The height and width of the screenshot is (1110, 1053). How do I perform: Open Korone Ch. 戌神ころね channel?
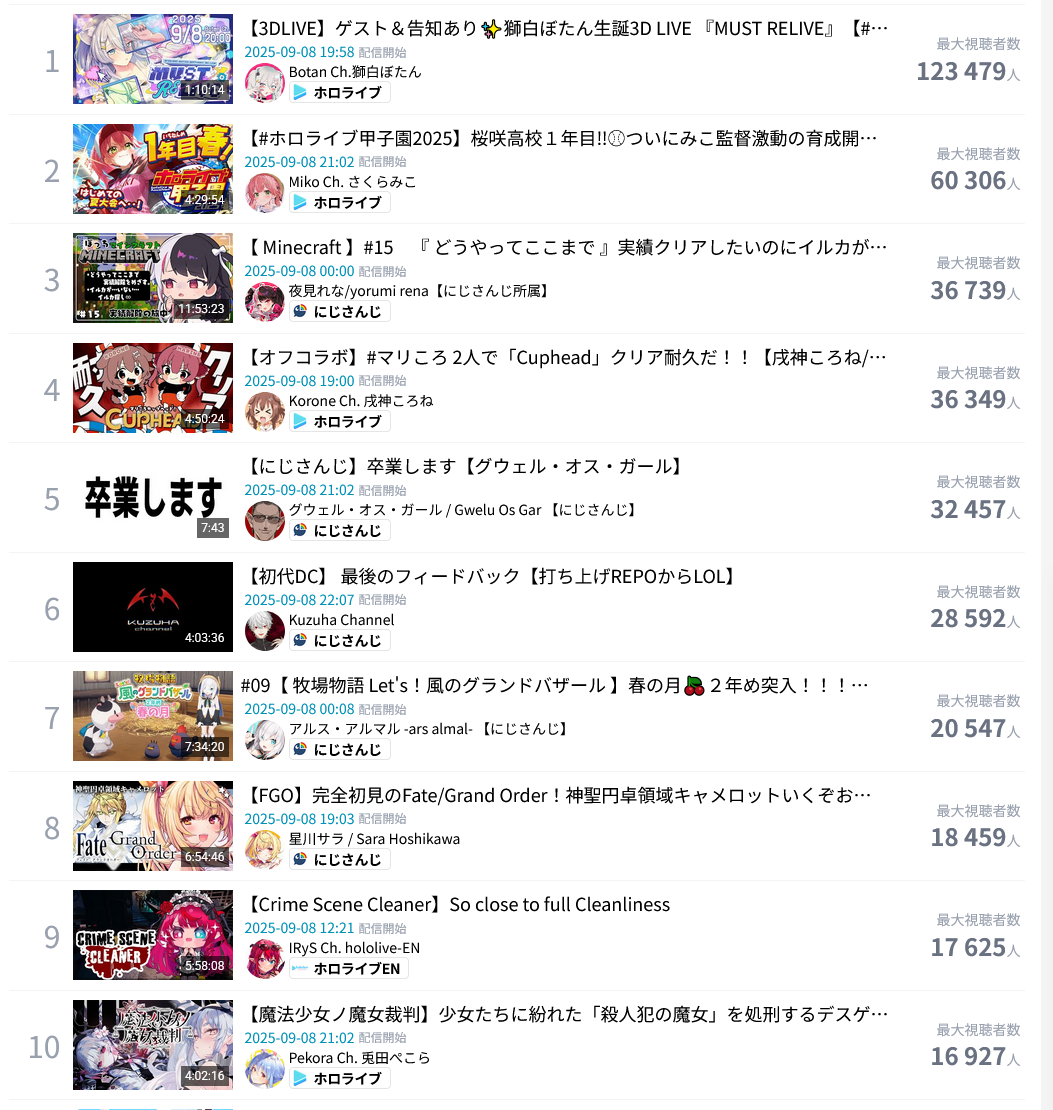(x=361, y=401)
